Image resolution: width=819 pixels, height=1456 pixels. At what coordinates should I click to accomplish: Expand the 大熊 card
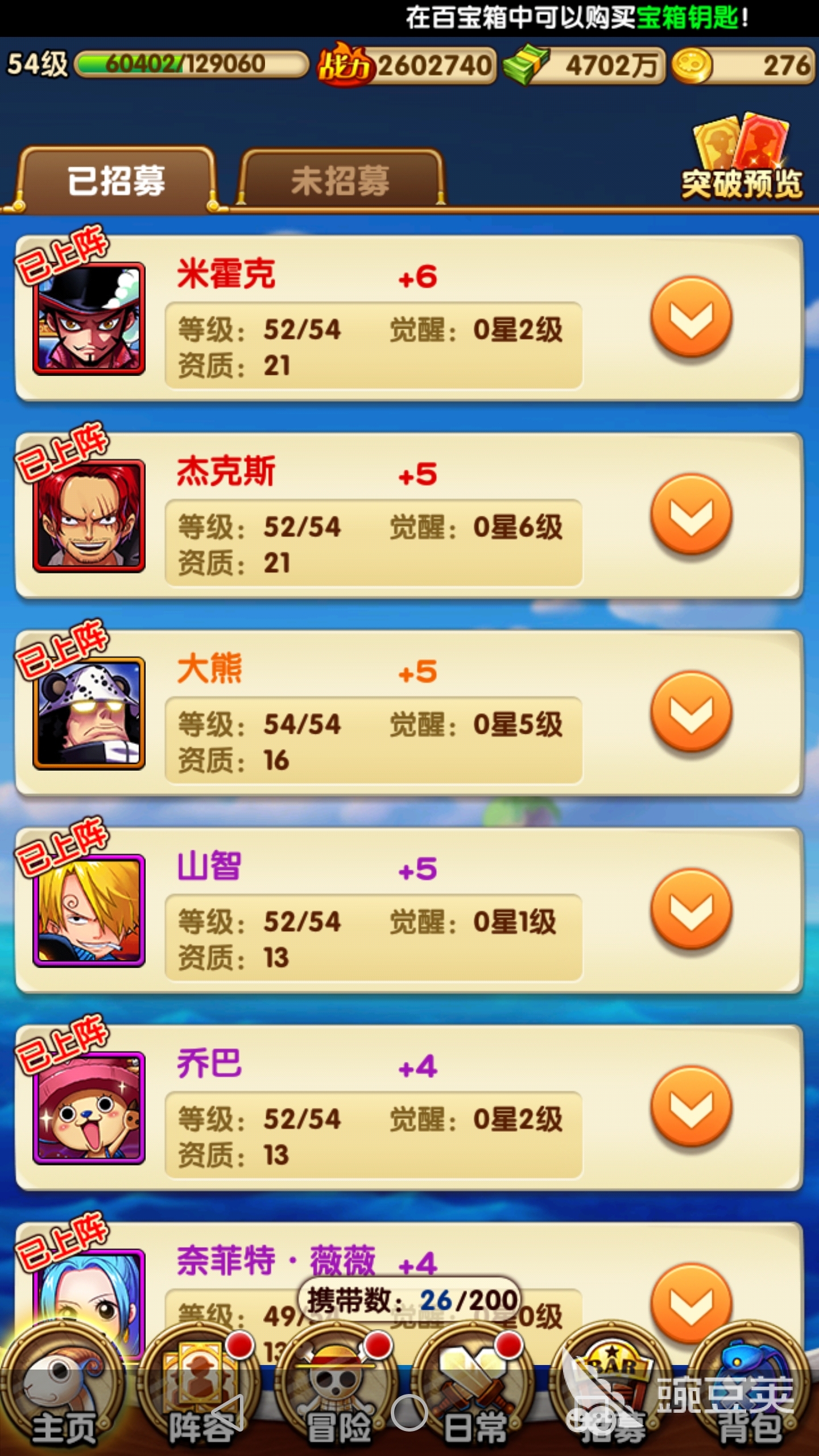691,712
